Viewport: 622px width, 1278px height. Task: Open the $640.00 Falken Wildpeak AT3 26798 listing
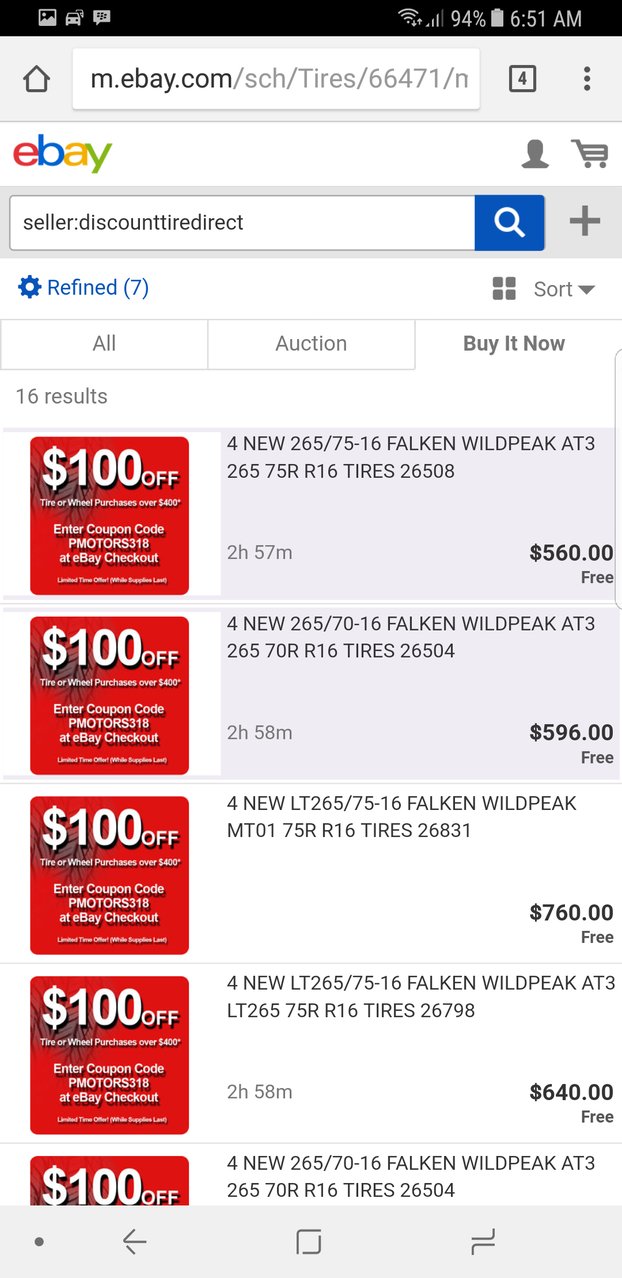(311, 1054)
